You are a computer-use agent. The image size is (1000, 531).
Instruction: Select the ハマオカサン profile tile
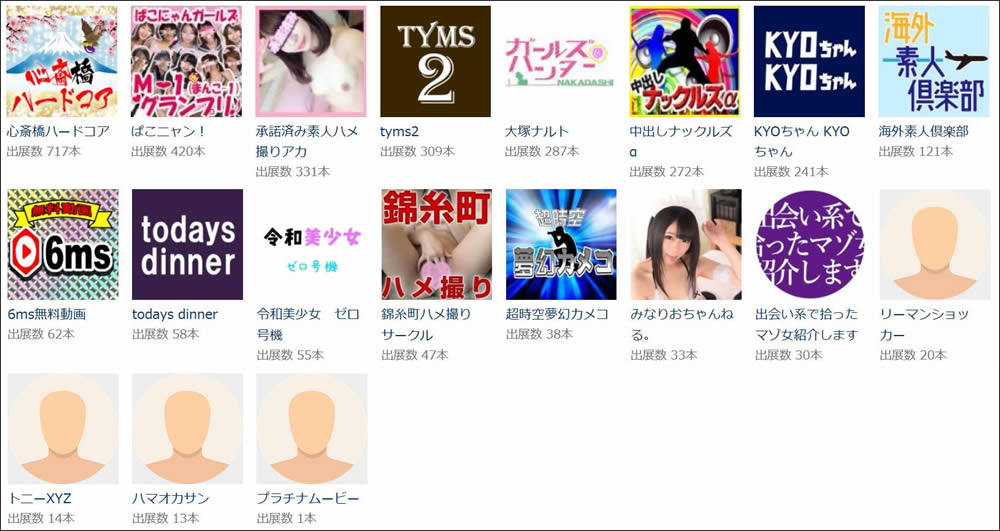pyautogui.click(x=187, y=429)
